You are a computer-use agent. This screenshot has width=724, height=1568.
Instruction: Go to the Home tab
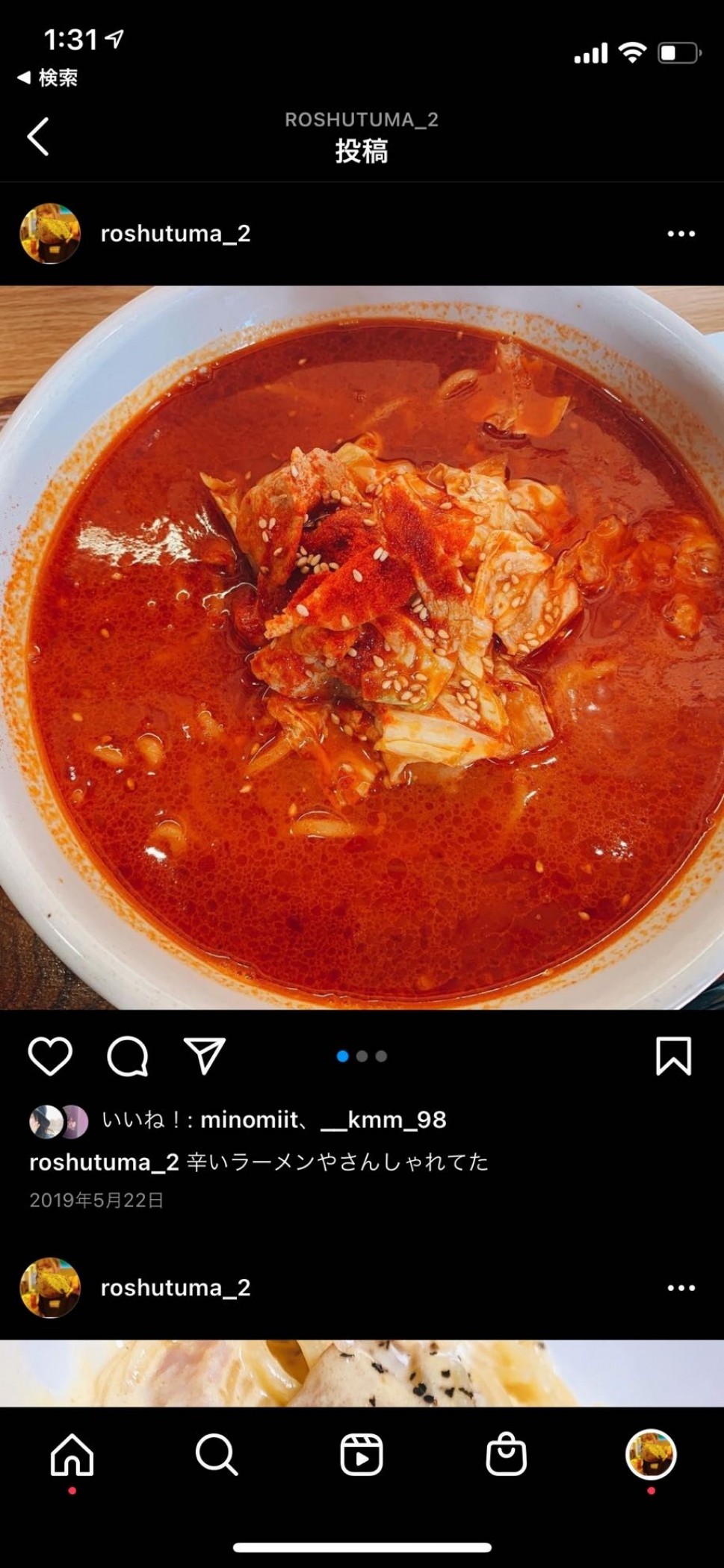pyautogui.click(x=72, y=1454)
